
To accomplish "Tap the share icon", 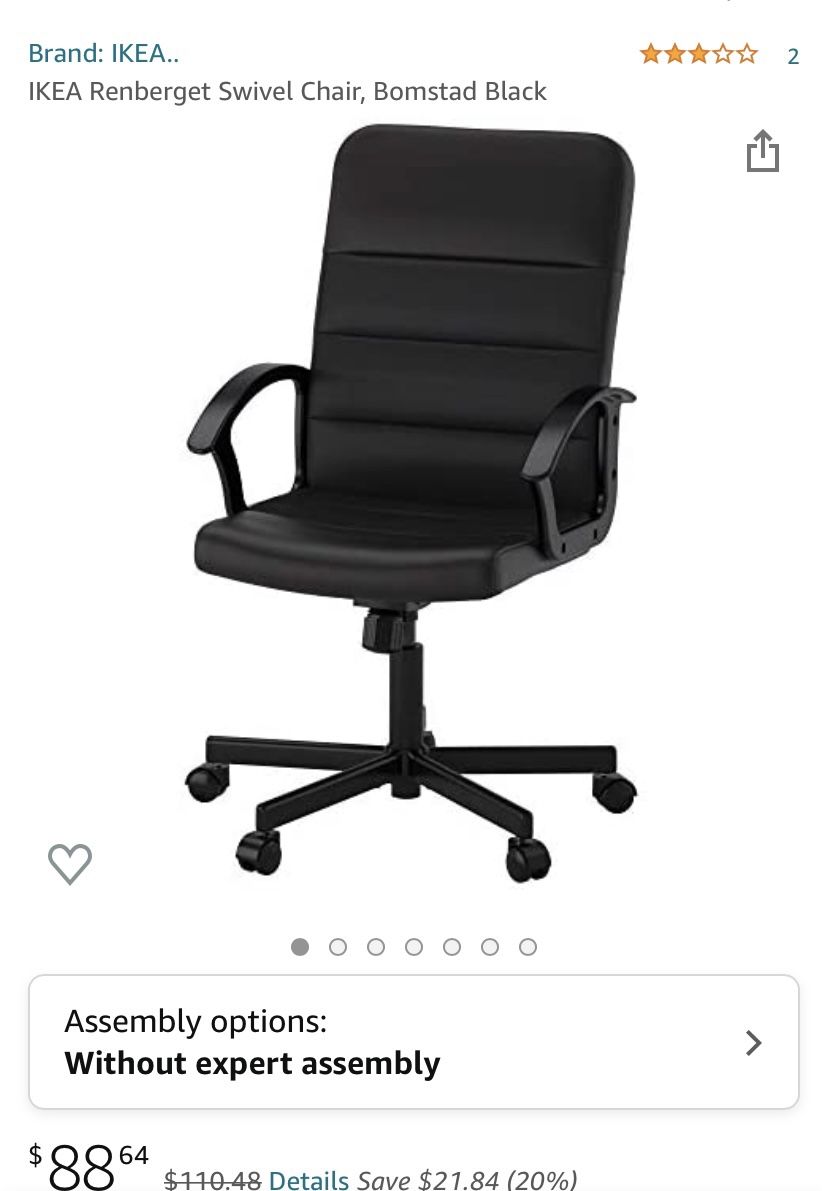I will tap(764, 152).
